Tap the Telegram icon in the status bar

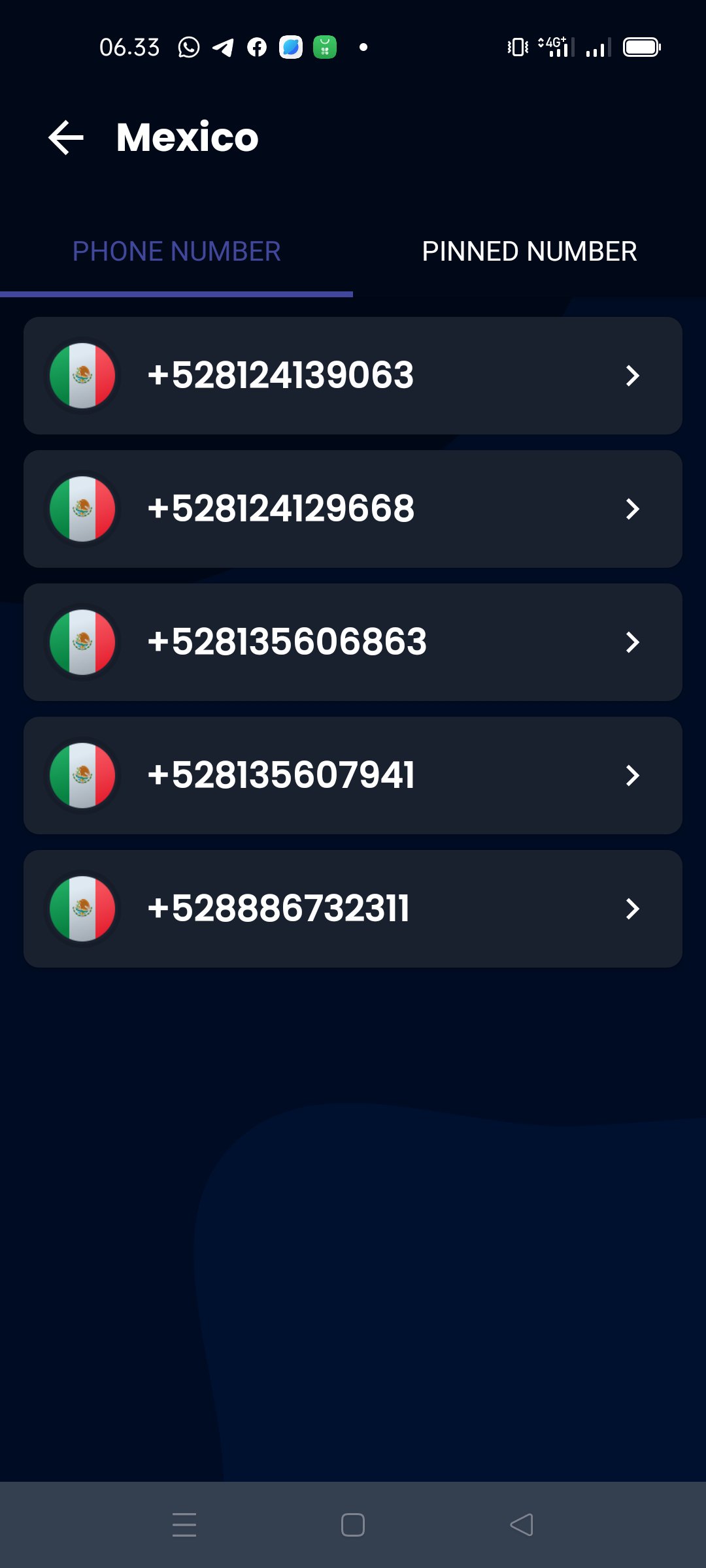222,46
